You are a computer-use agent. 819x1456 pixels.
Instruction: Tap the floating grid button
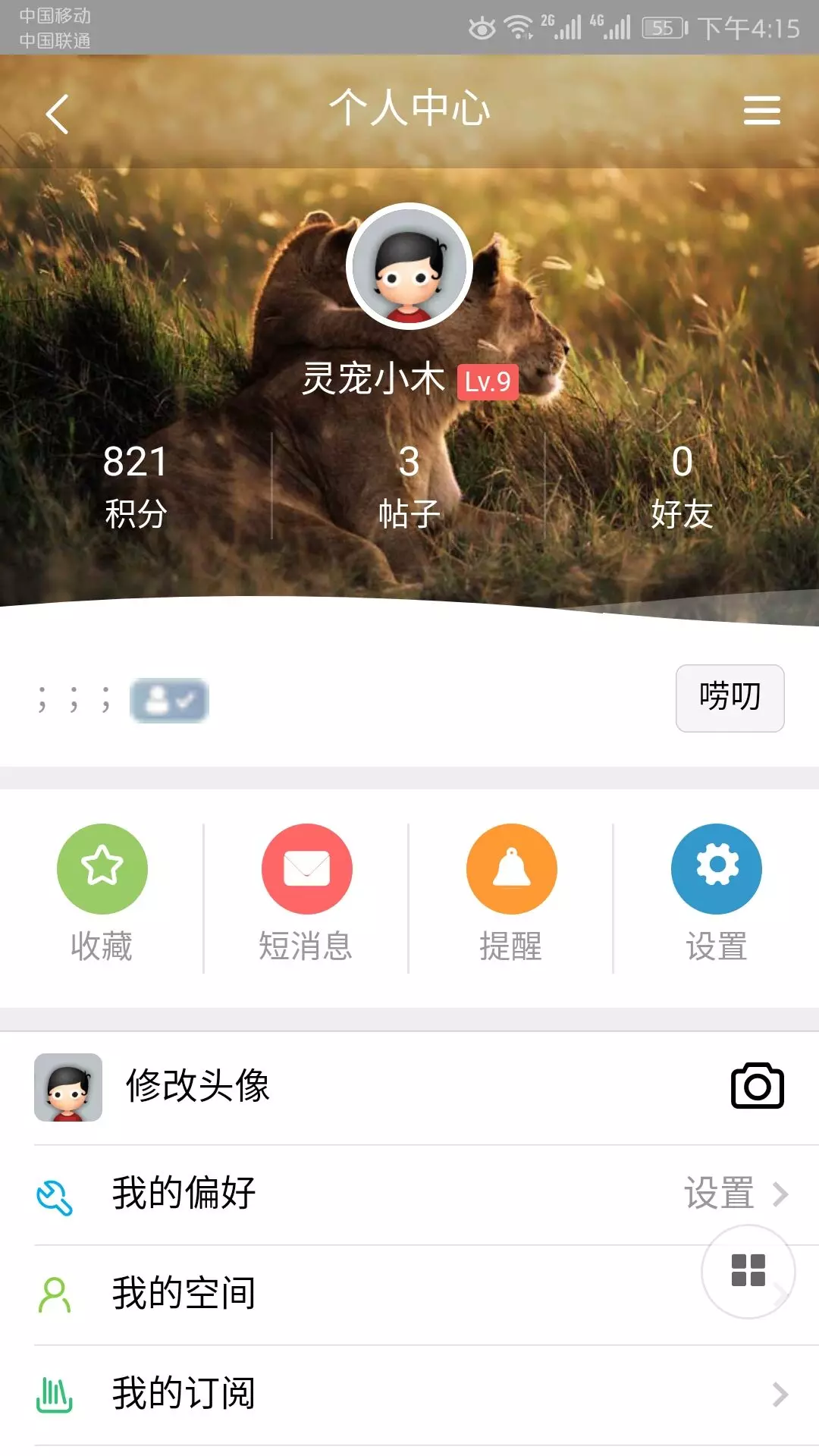tap(748, 1271)
